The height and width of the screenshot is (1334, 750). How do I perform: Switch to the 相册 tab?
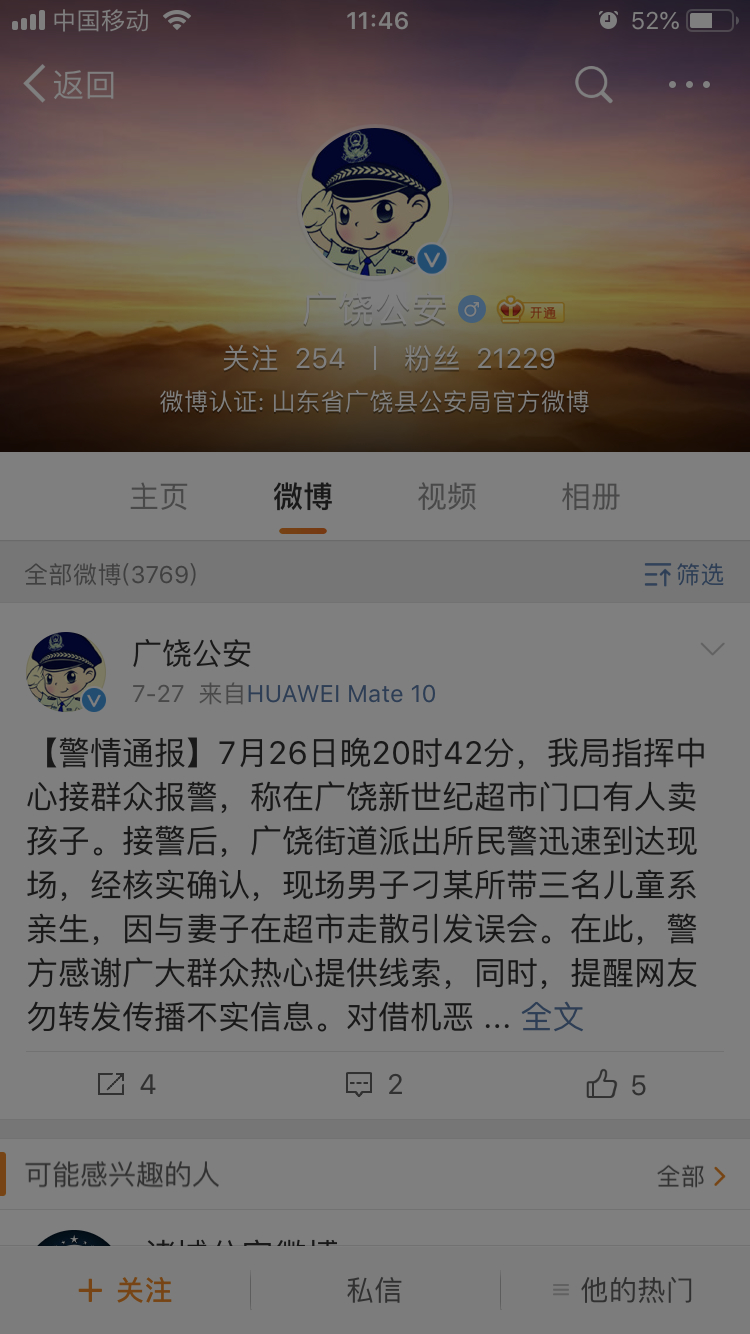[x=591, y=497]
